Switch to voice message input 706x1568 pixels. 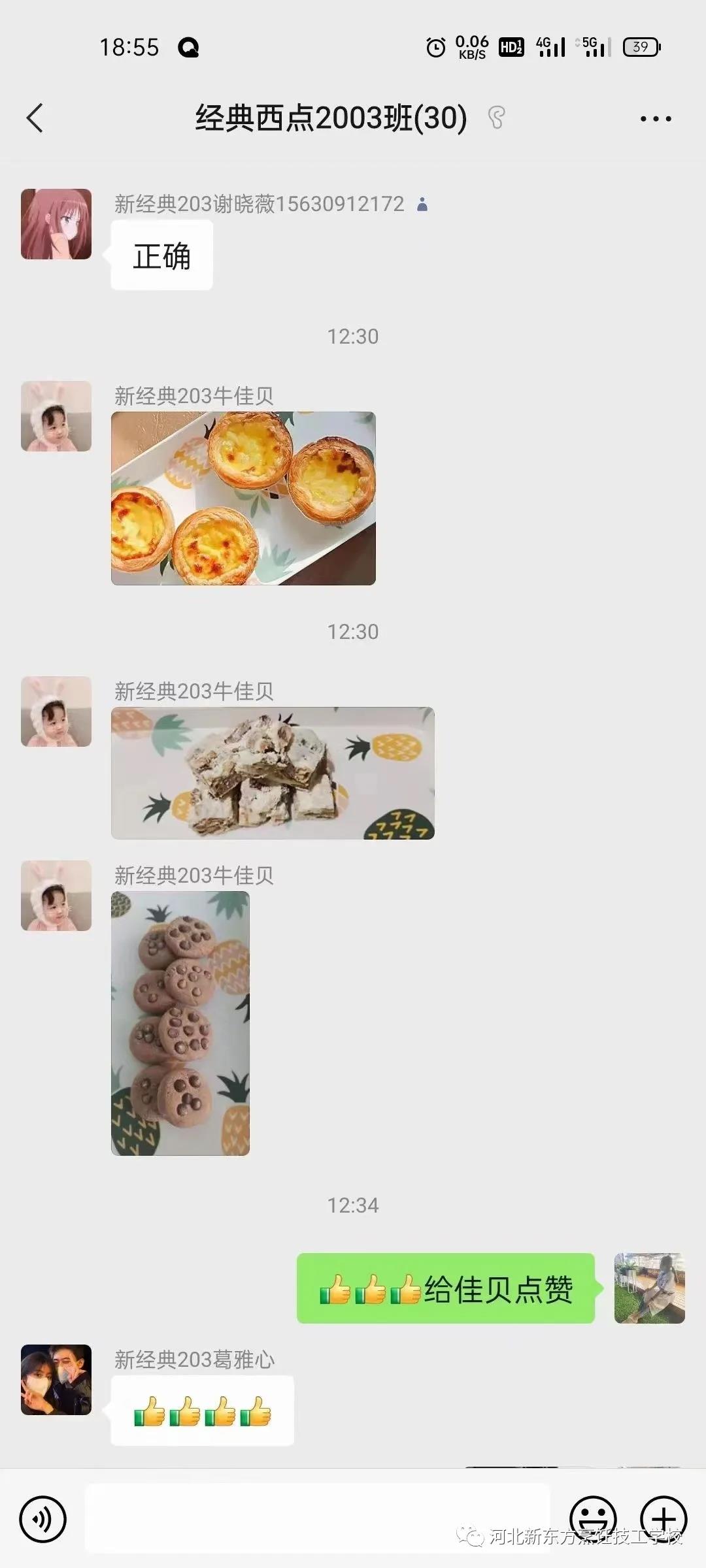43,1519
